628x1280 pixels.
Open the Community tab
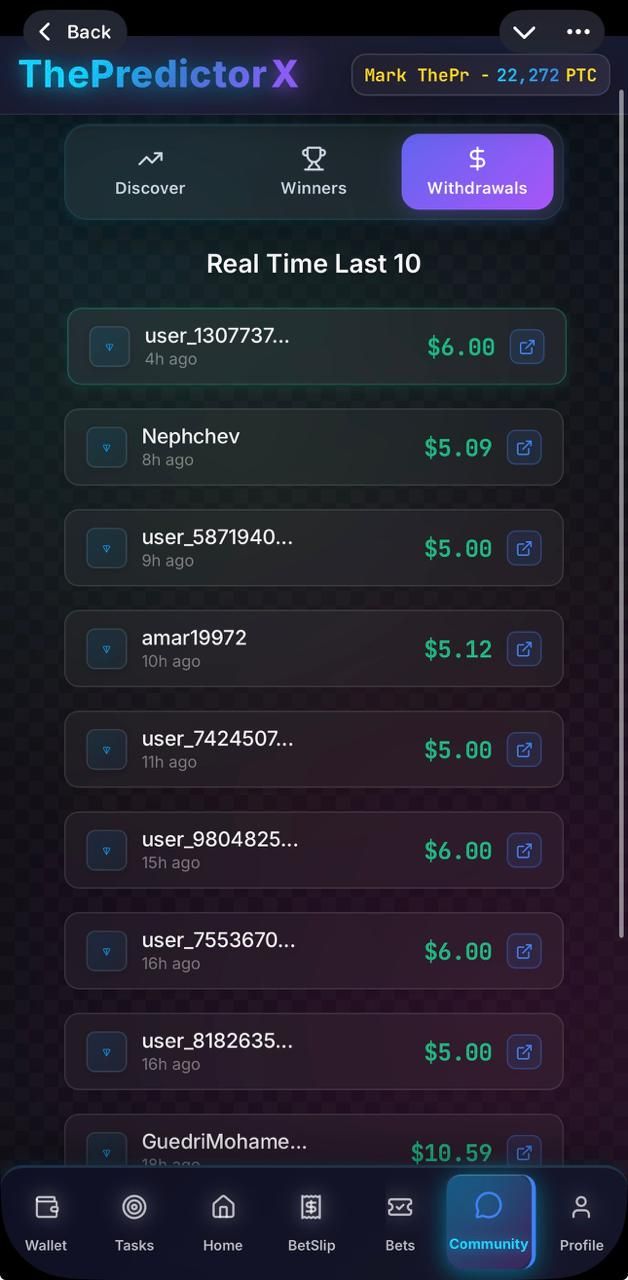tap(488, 1220)
